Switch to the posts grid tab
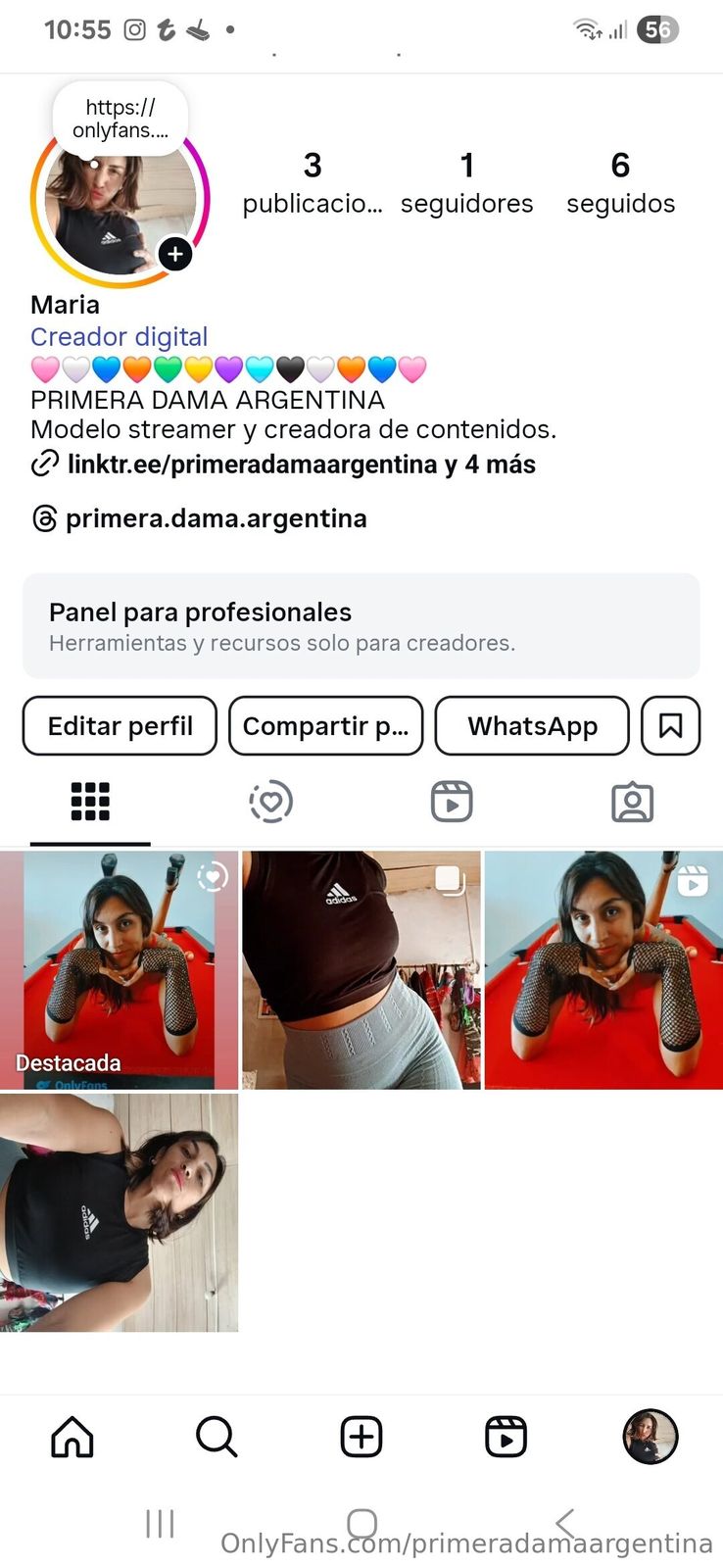723x1568 pixels. tap(90, 803)
